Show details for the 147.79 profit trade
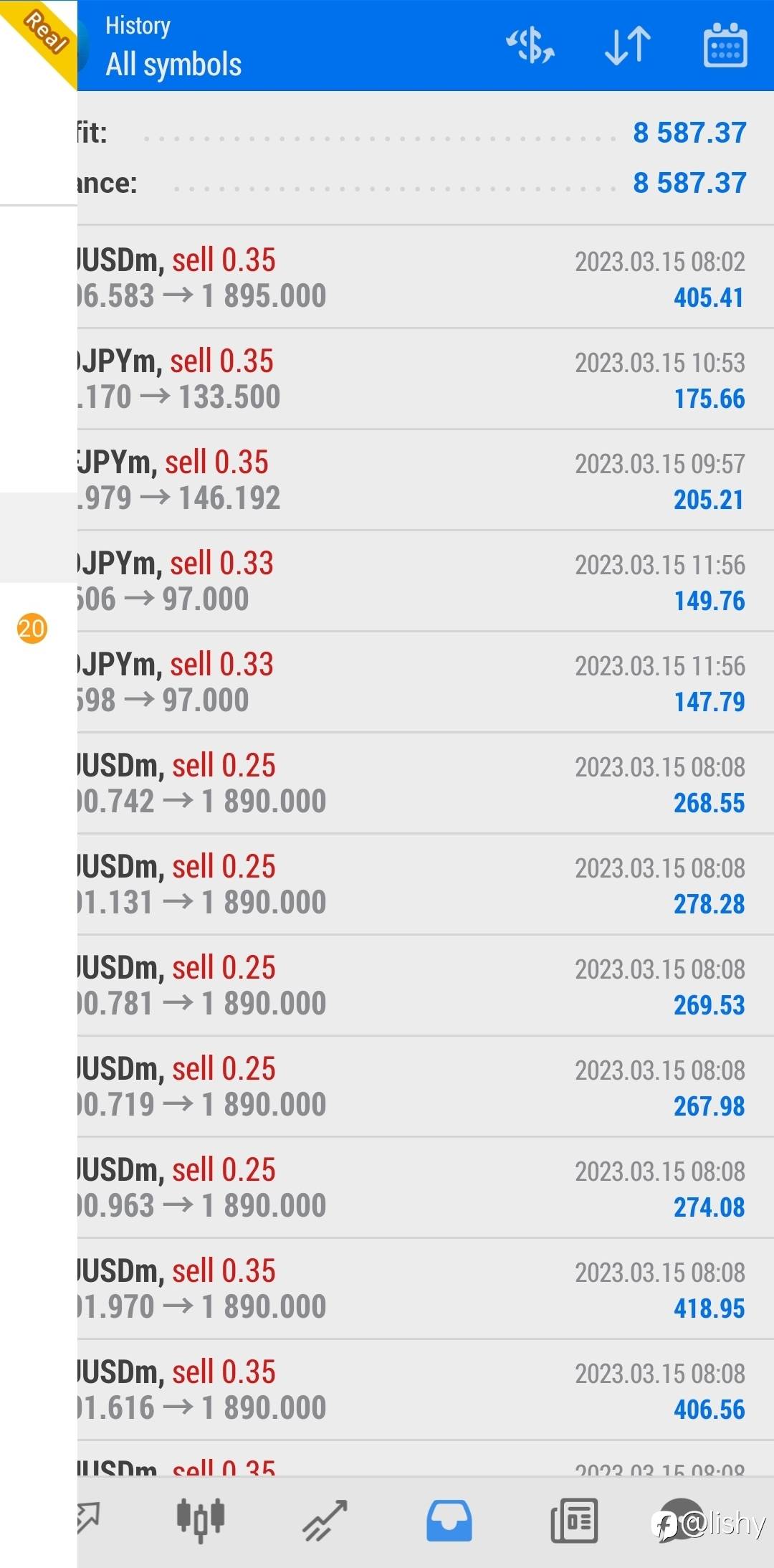 tap(423, 683)
